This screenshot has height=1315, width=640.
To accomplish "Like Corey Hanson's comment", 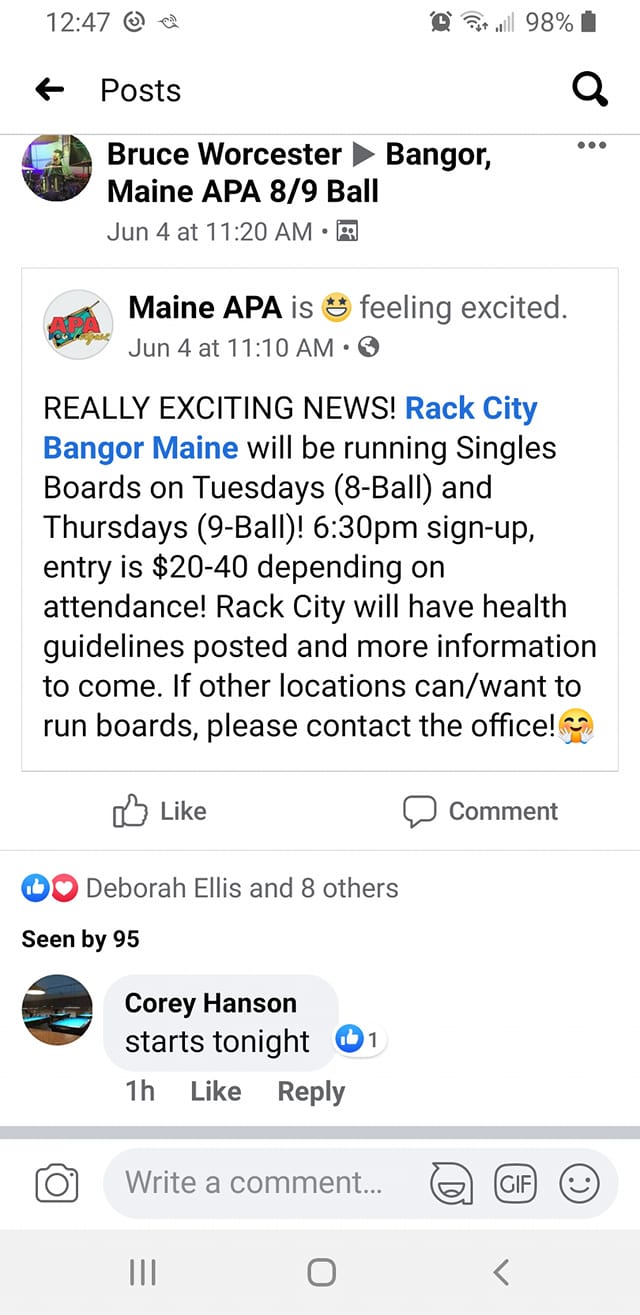I will click(215, 1092).
